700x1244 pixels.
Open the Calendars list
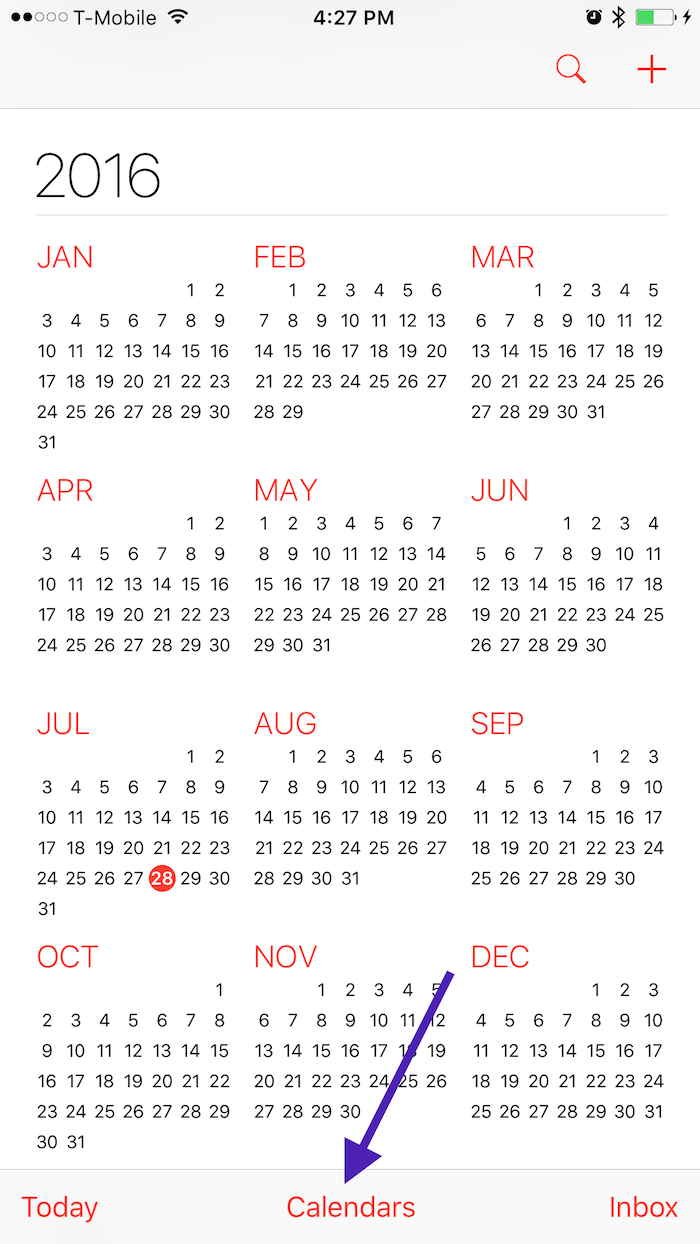tap(351, 1207)
